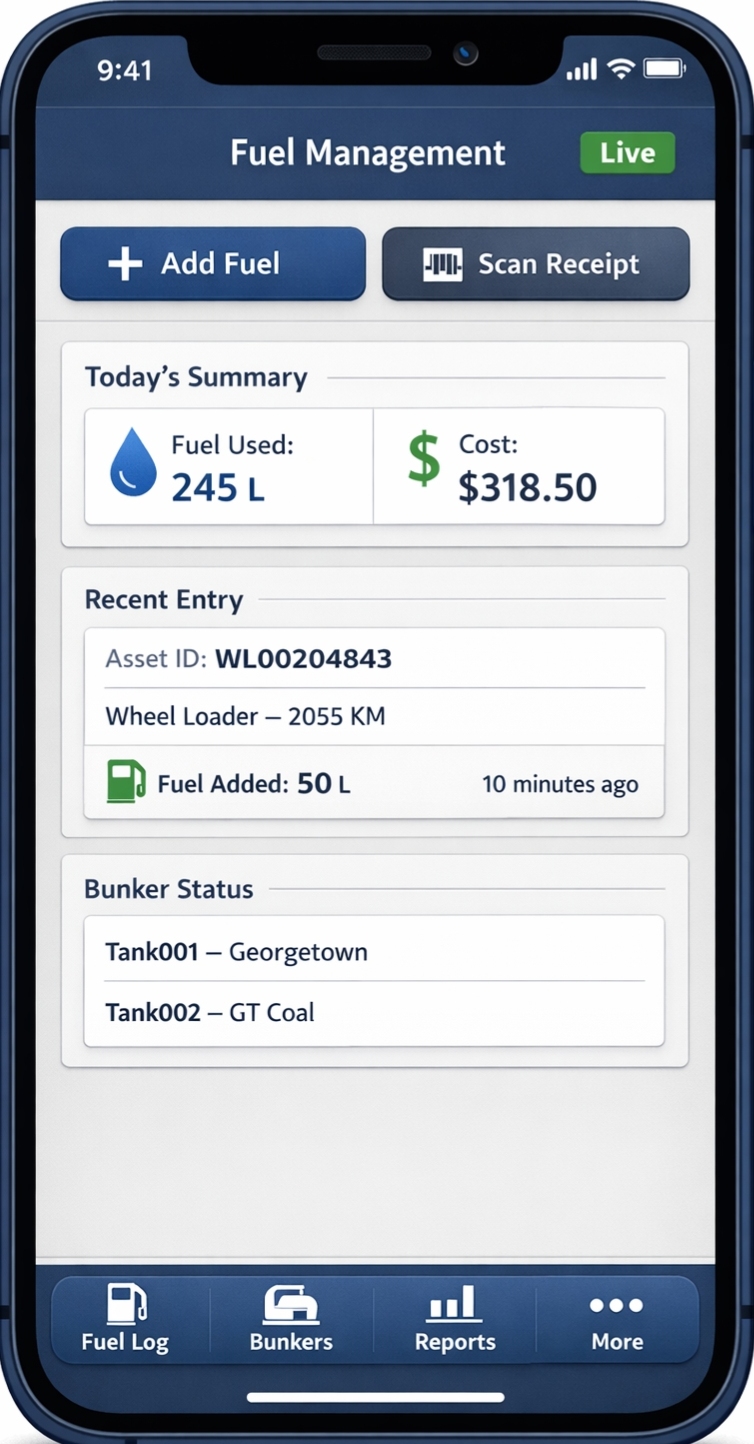The image size is (754, 1444).
Task: Click the barcode icon beside Scan Receipt
Action: point(442,263)
